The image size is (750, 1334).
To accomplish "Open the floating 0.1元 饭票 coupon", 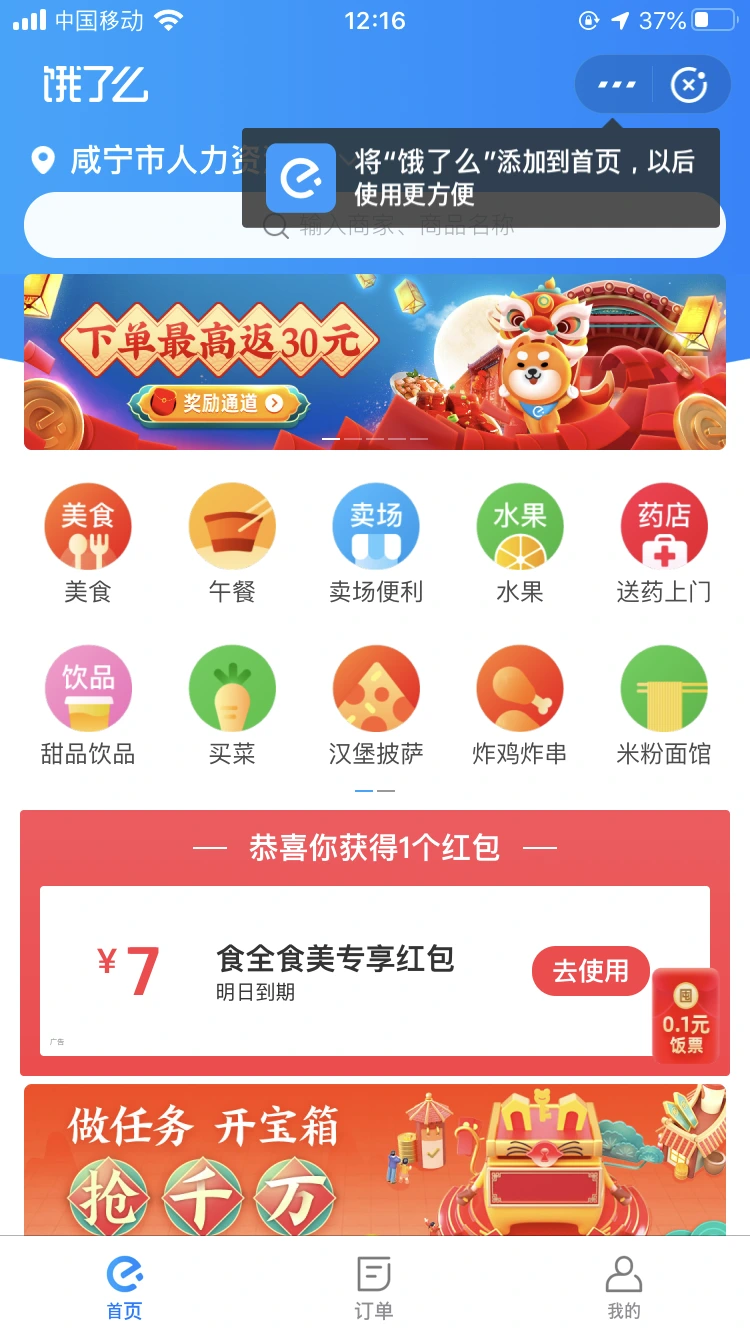I will click(686, 1016).
